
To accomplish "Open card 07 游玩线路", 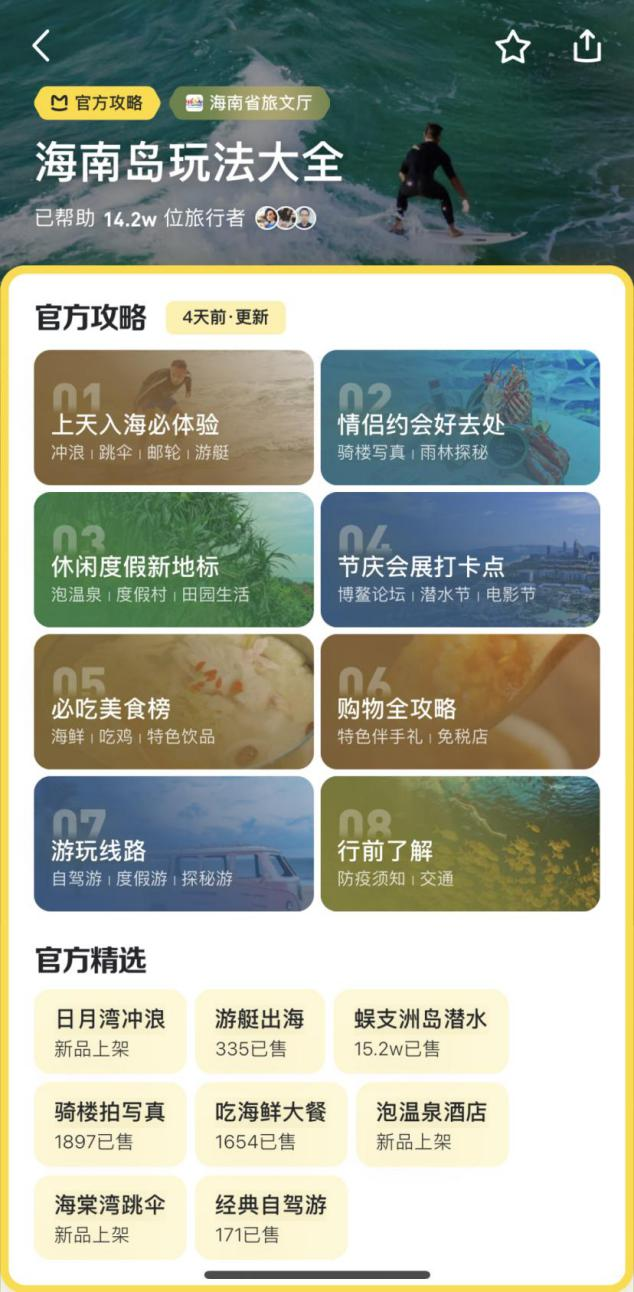I will tap(174, 844).
